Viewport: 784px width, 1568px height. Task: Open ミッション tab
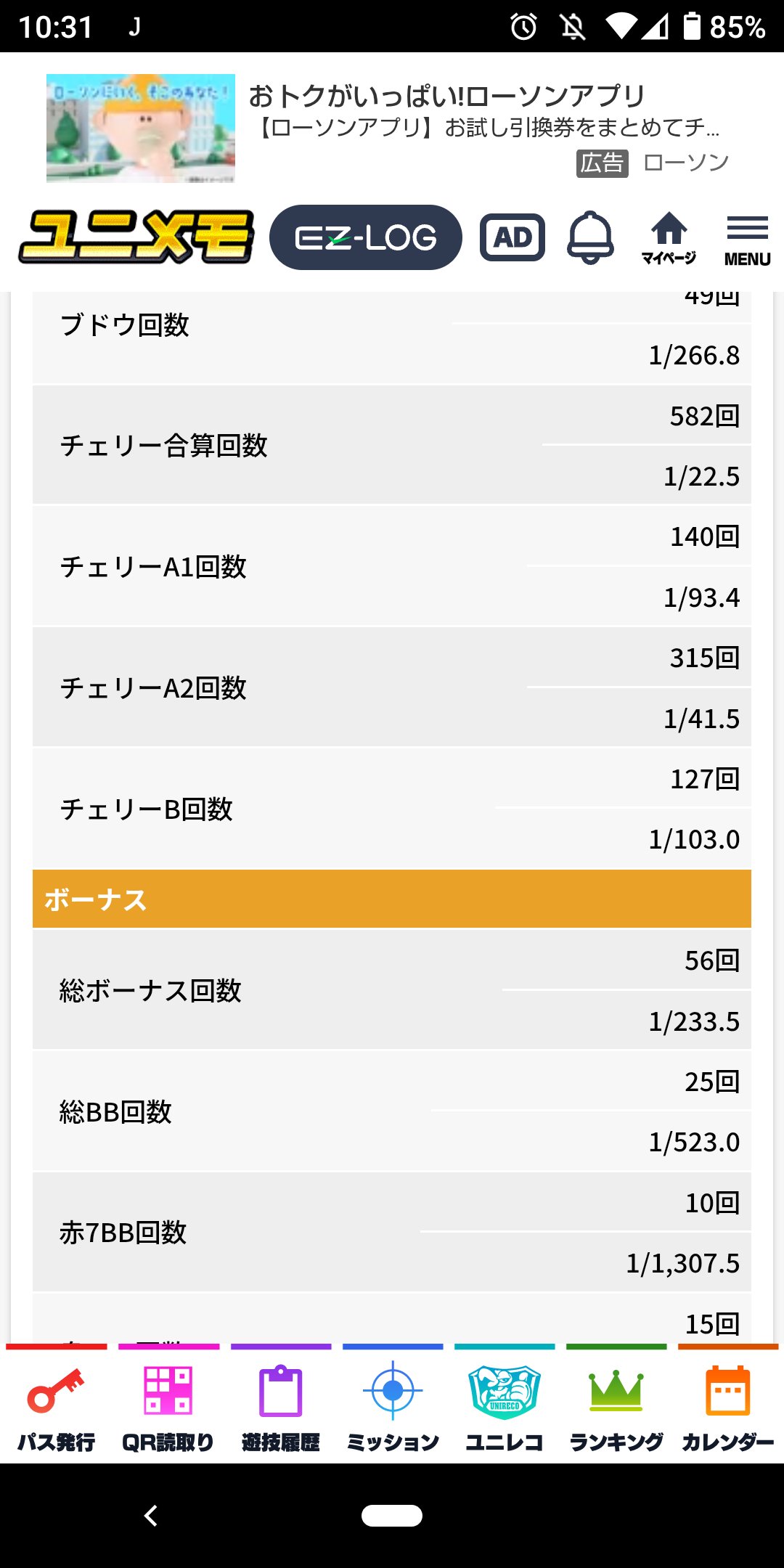pyautogui.click(x=393, y=1407)
